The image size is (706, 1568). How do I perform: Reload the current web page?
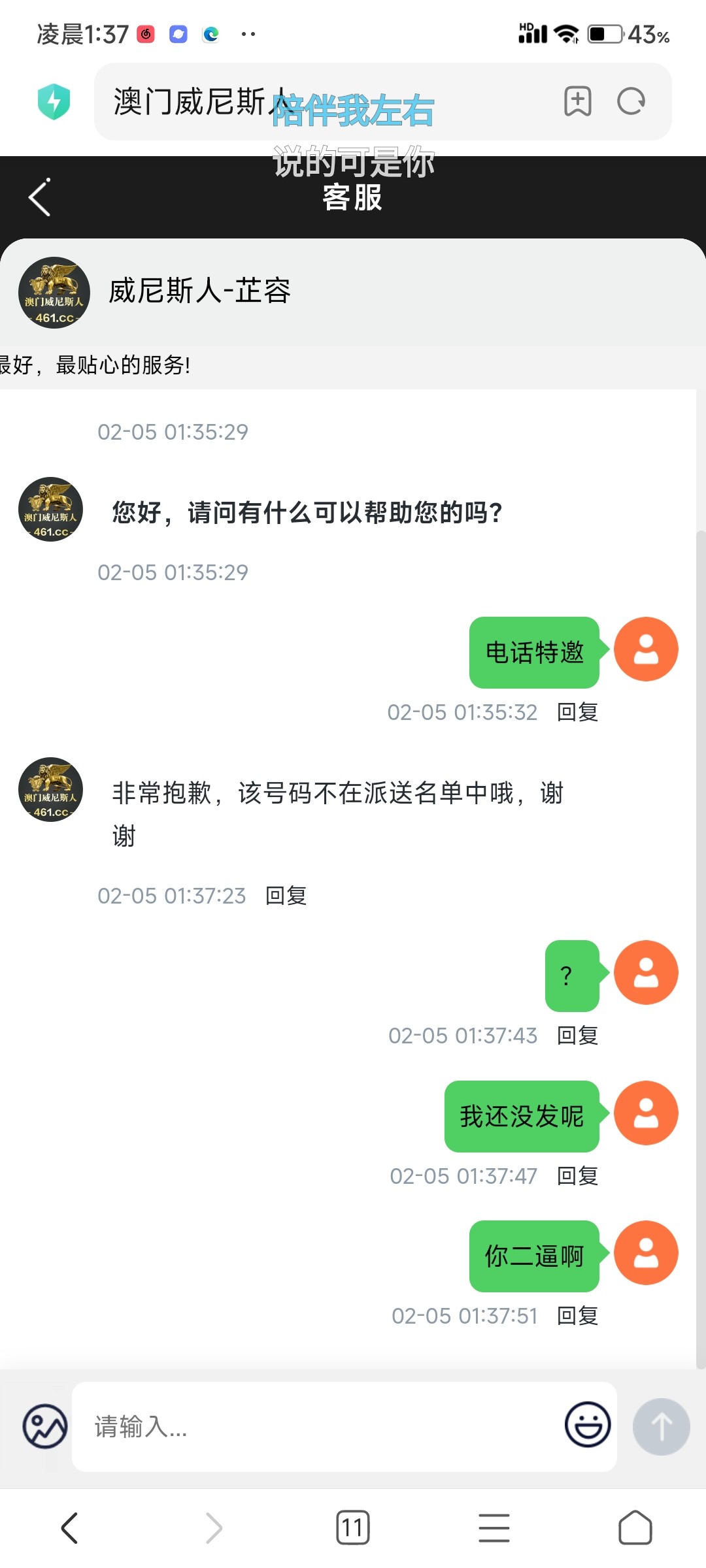[x=631, y=101]
